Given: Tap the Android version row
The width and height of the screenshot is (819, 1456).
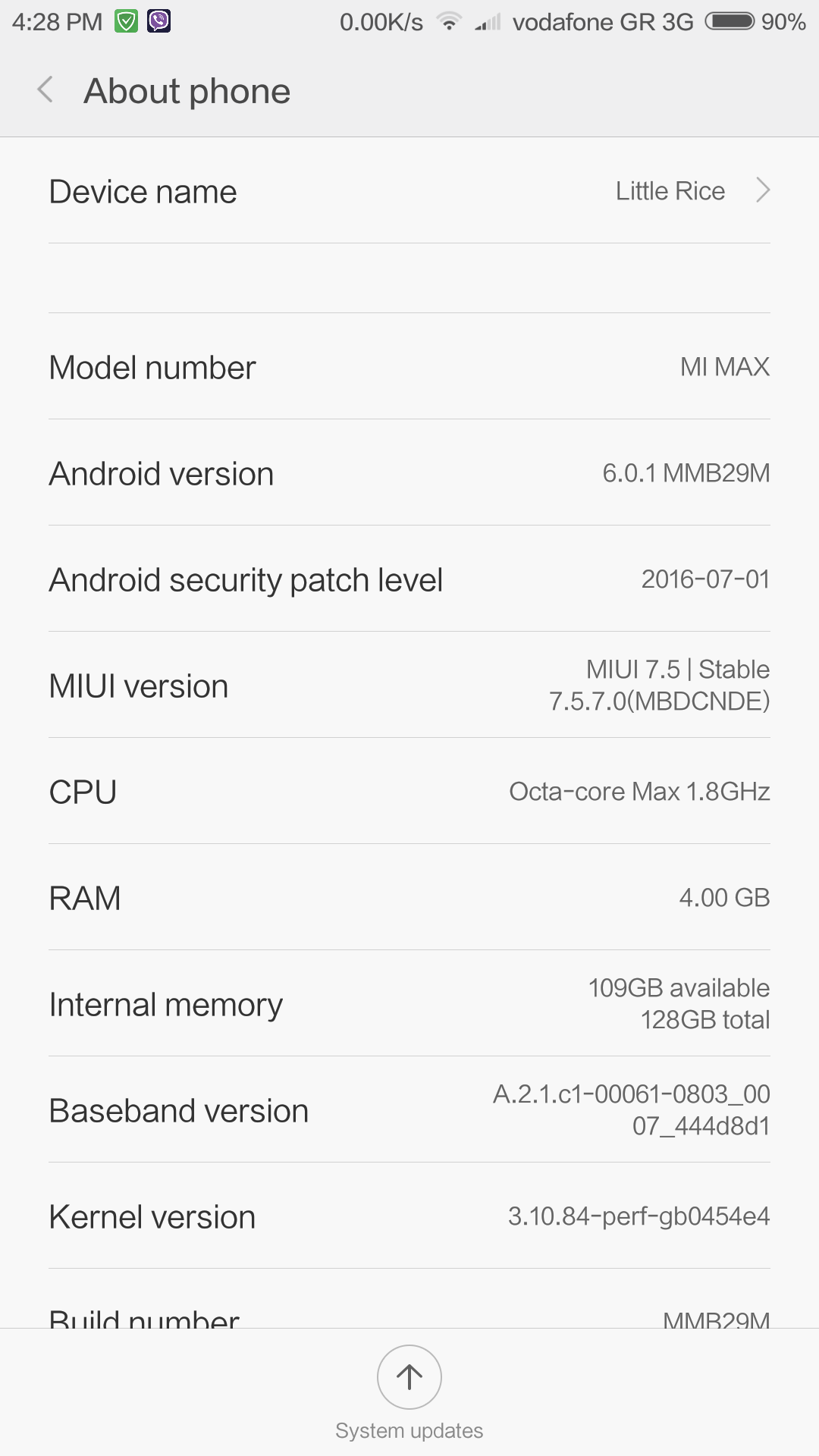Looking at the screenshot, I should click(x=409, y=473).
